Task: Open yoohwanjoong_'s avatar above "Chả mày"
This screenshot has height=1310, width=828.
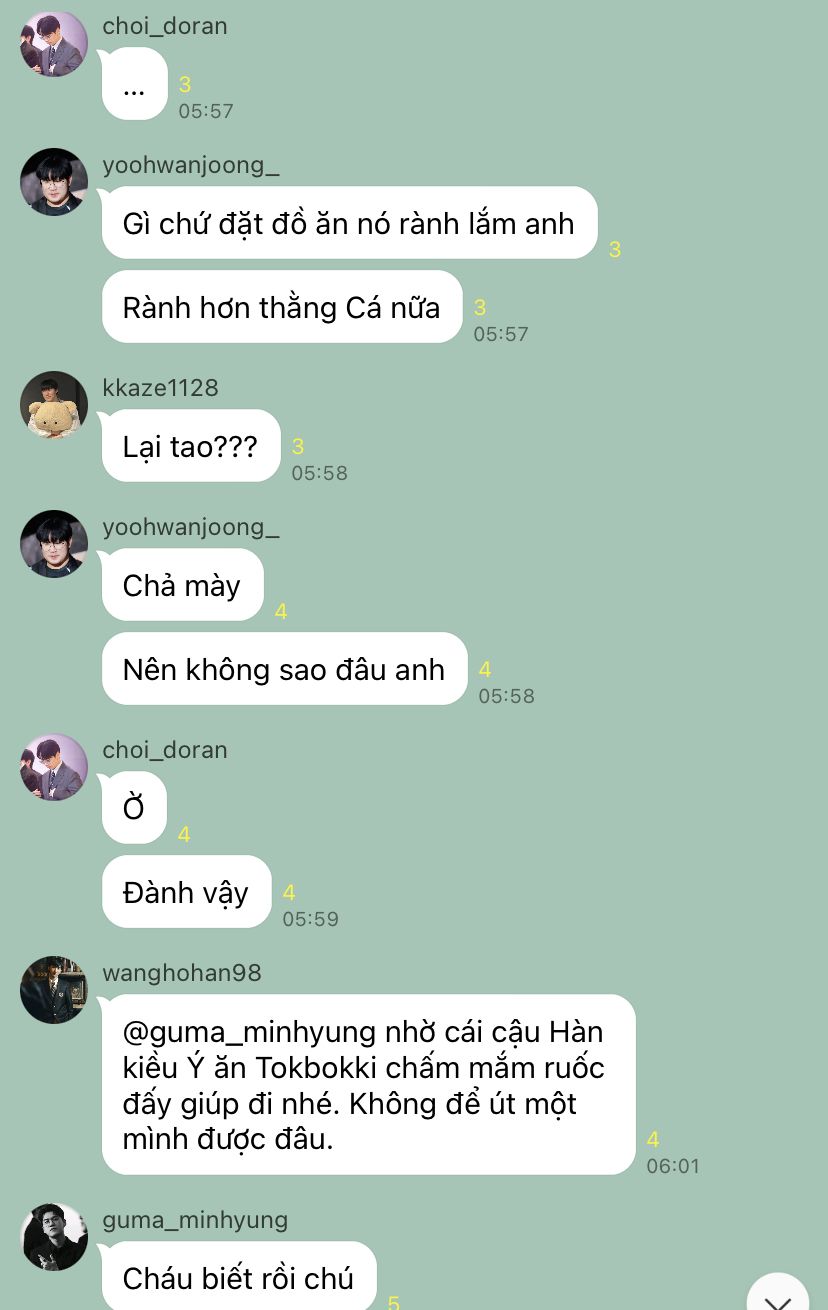Action: pyautogui.click(x=54, y=544)
